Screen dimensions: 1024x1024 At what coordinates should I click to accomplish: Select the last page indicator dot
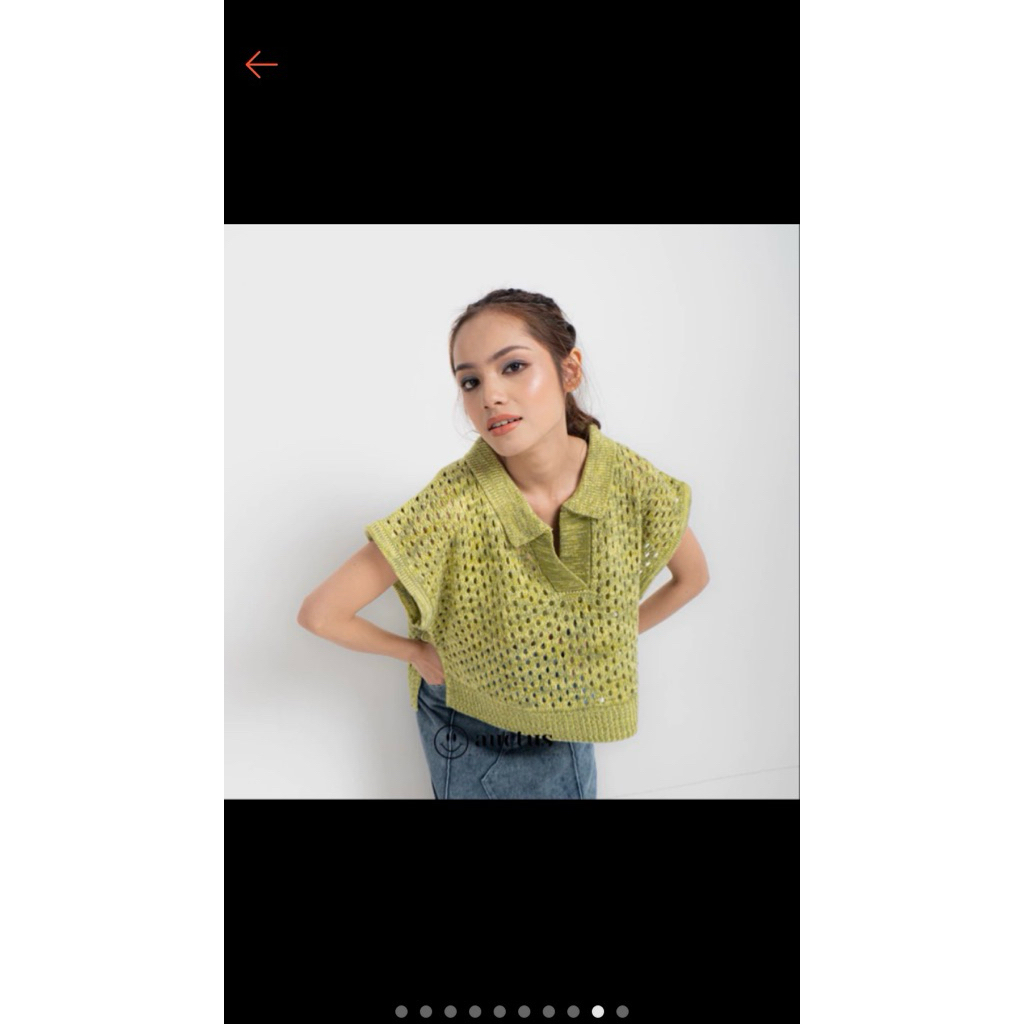pos(622,1011)
